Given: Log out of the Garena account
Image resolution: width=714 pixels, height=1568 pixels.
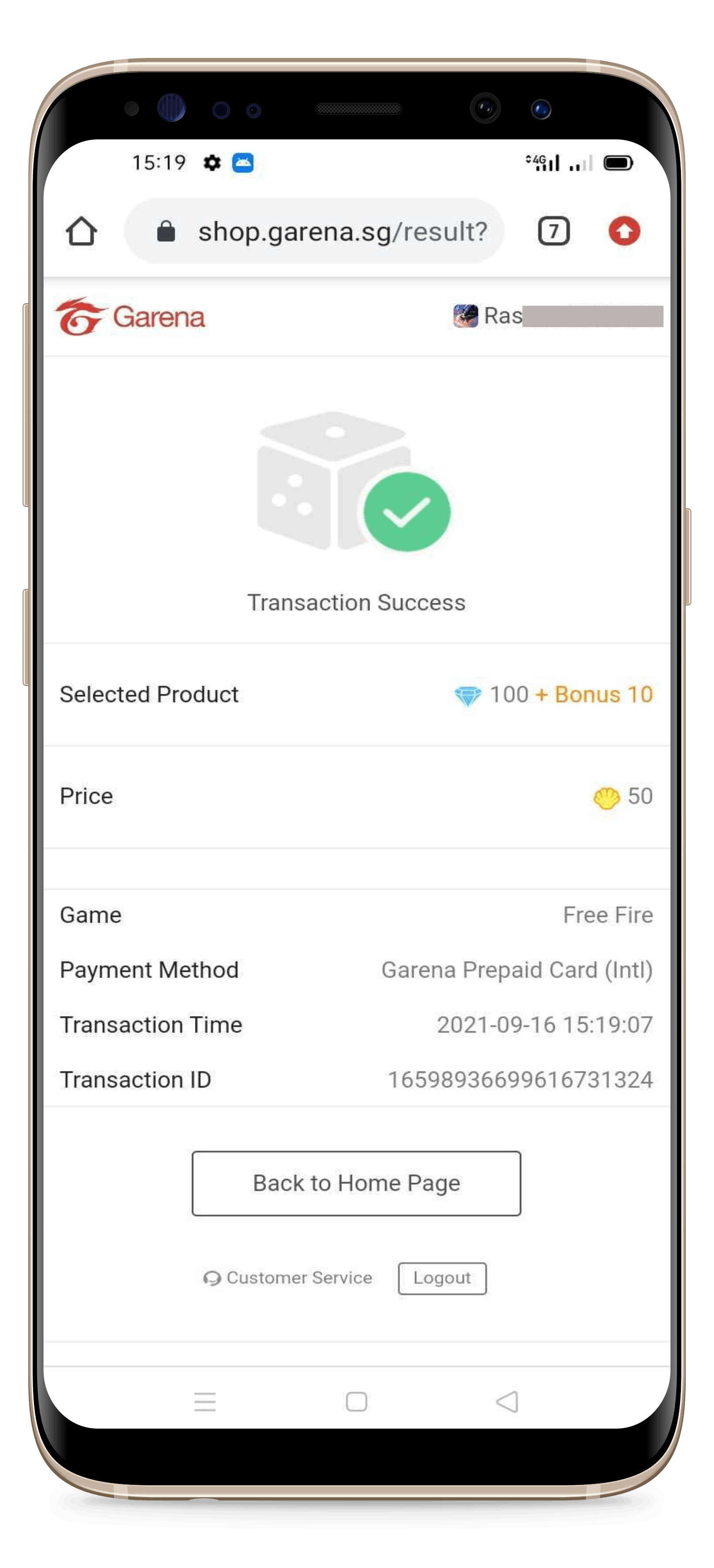Looking at the screenshot, I should pos(442,1278).
